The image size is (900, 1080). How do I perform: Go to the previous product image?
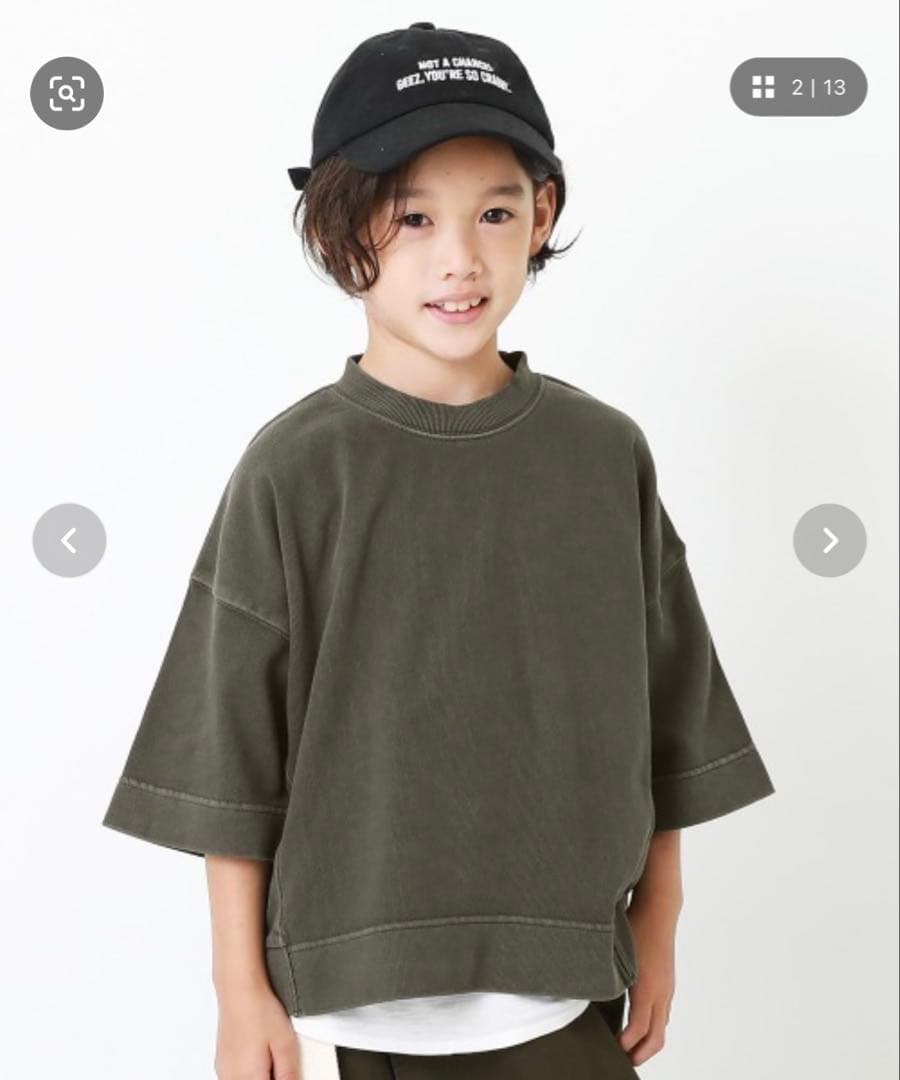(69, 540)
